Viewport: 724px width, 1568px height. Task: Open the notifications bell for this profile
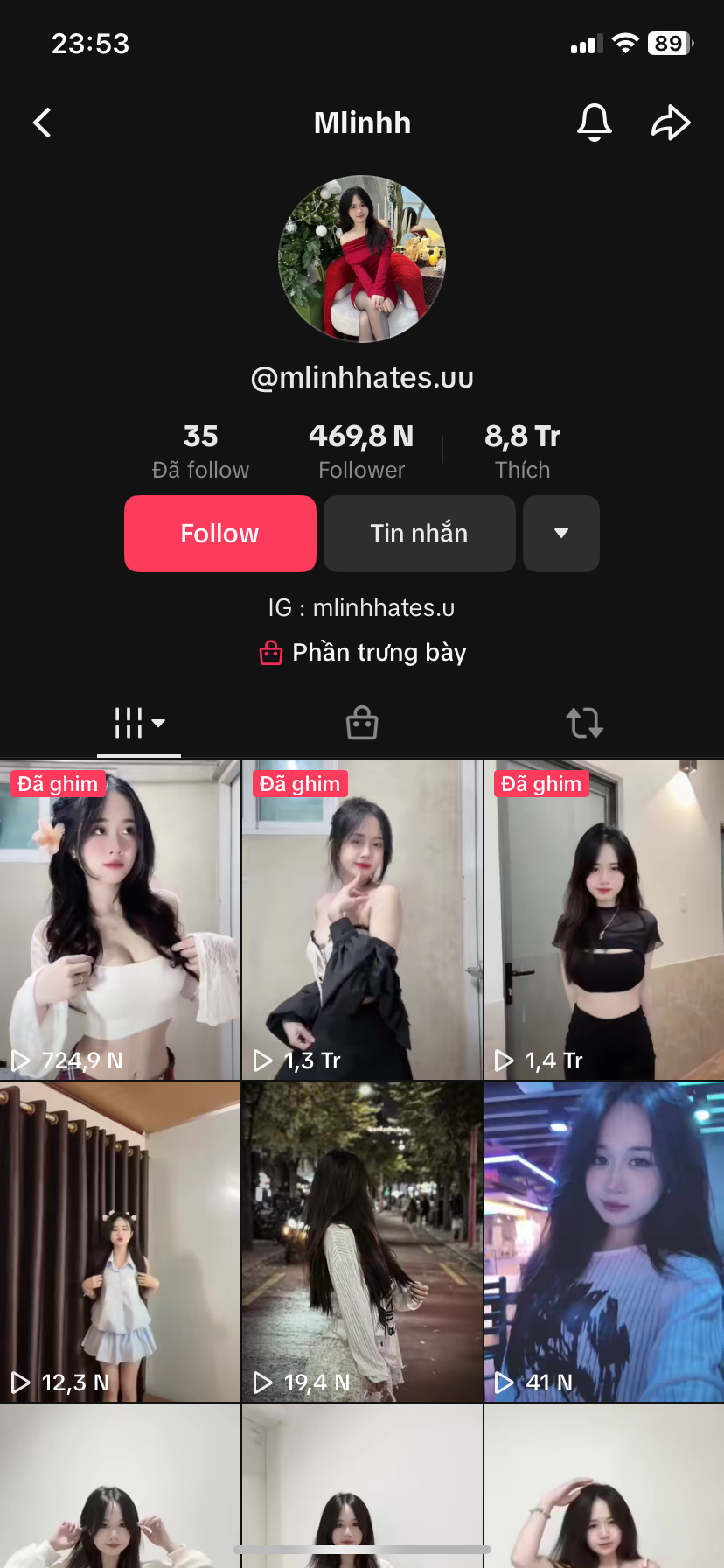tap(594, 122)
